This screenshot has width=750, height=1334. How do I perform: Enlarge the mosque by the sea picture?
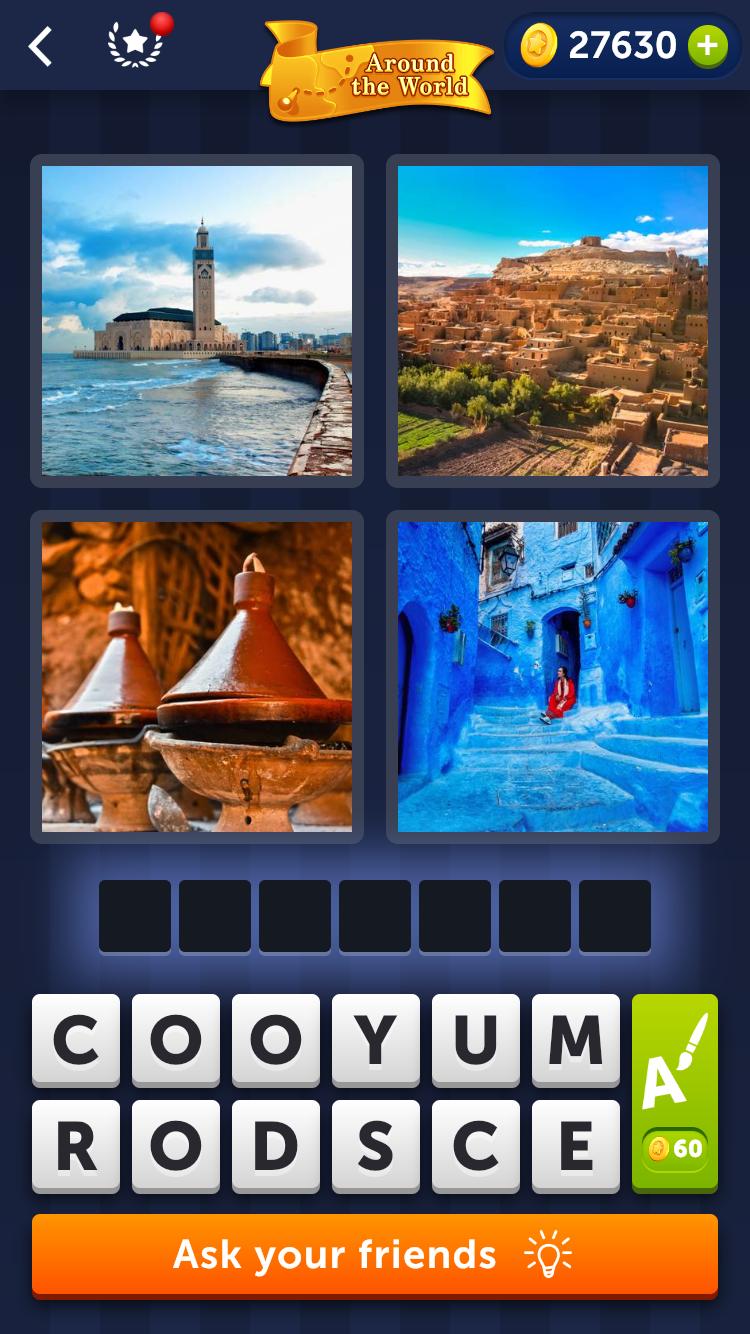[197, 320]
